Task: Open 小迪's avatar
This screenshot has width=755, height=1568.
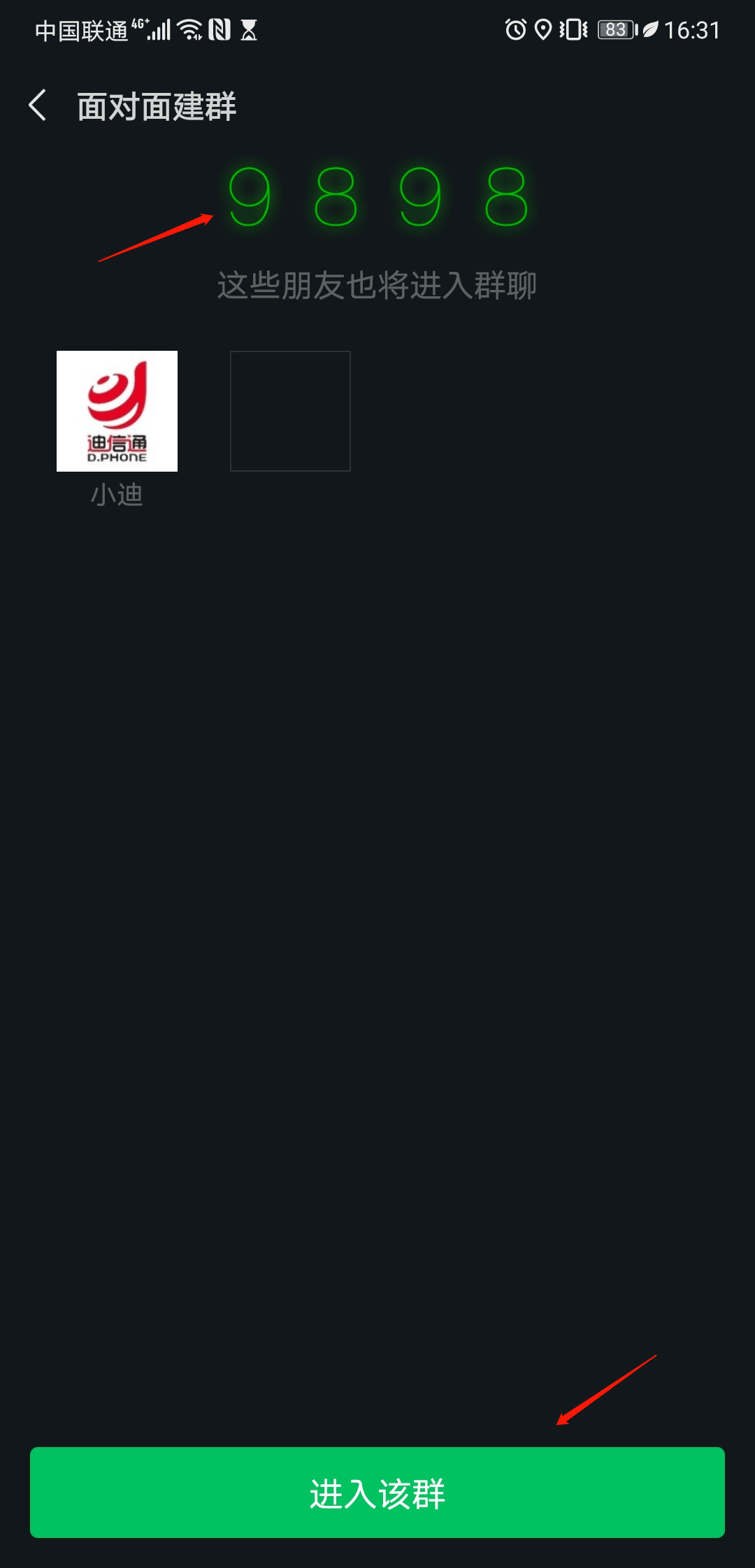Action: click(x=117, y=411)
